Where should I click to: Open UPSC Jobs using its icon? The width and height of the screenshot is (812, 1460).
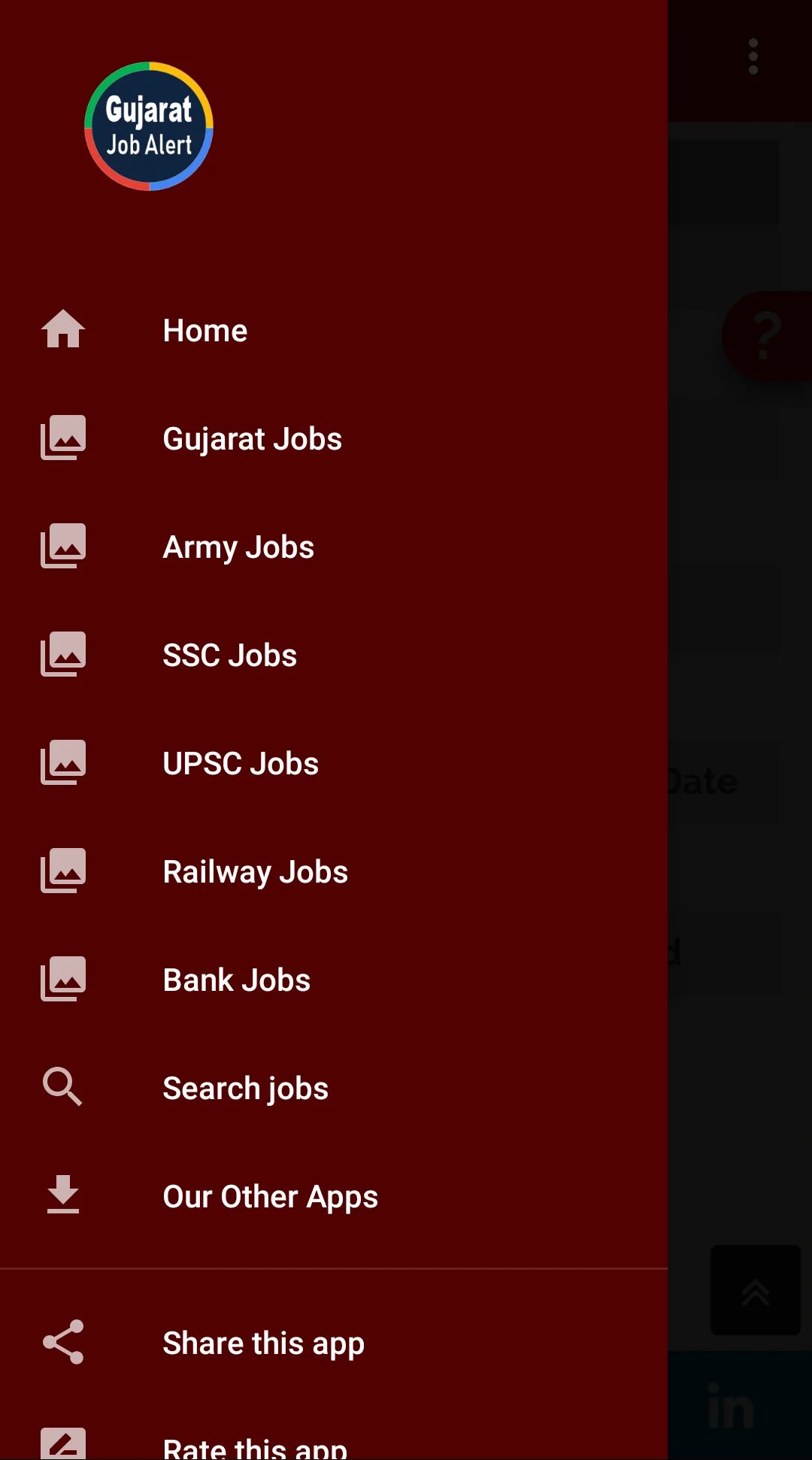63,762
